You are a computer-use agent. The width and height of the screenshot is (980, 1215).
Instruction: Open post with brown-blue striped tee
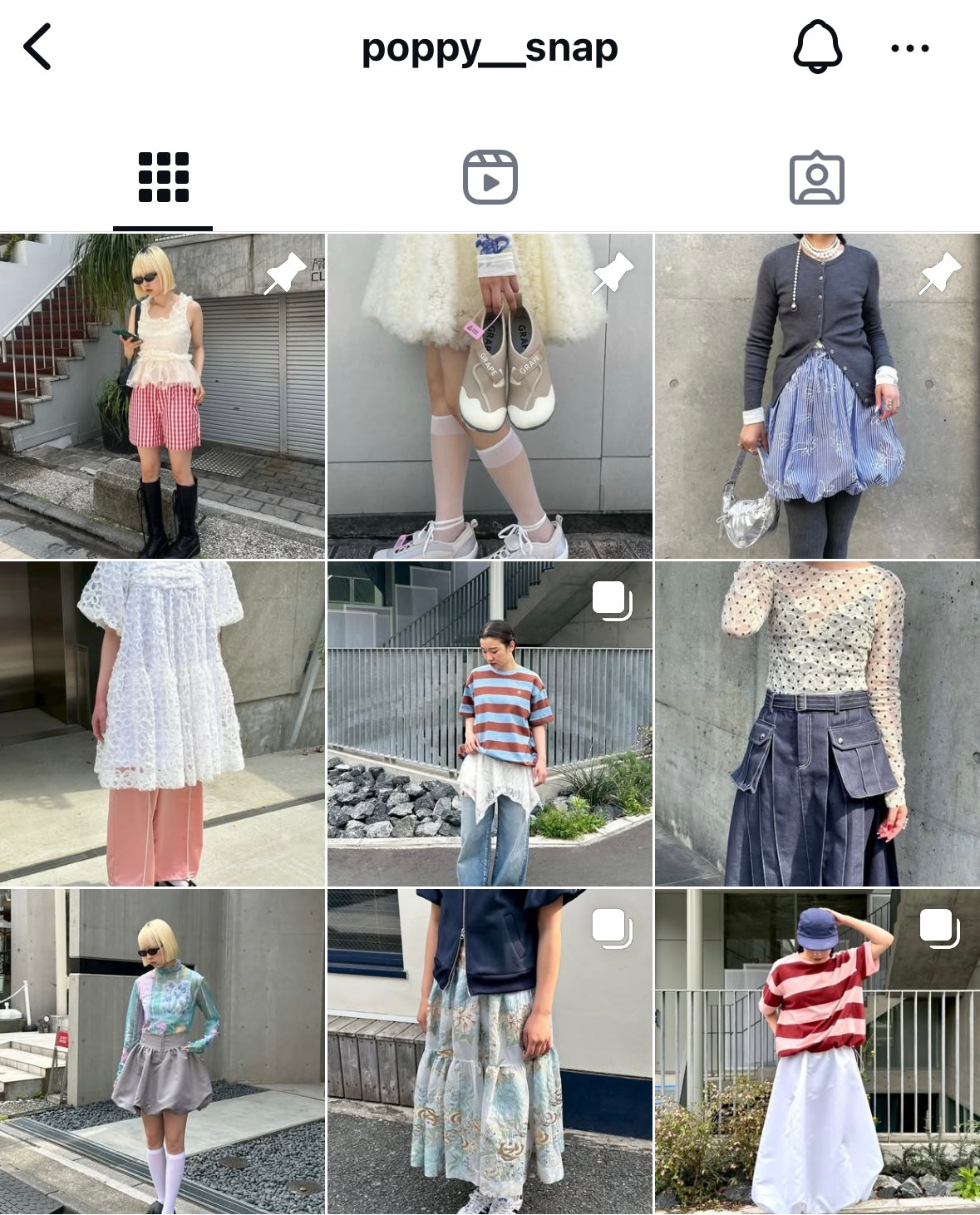(x=490, y=724)
